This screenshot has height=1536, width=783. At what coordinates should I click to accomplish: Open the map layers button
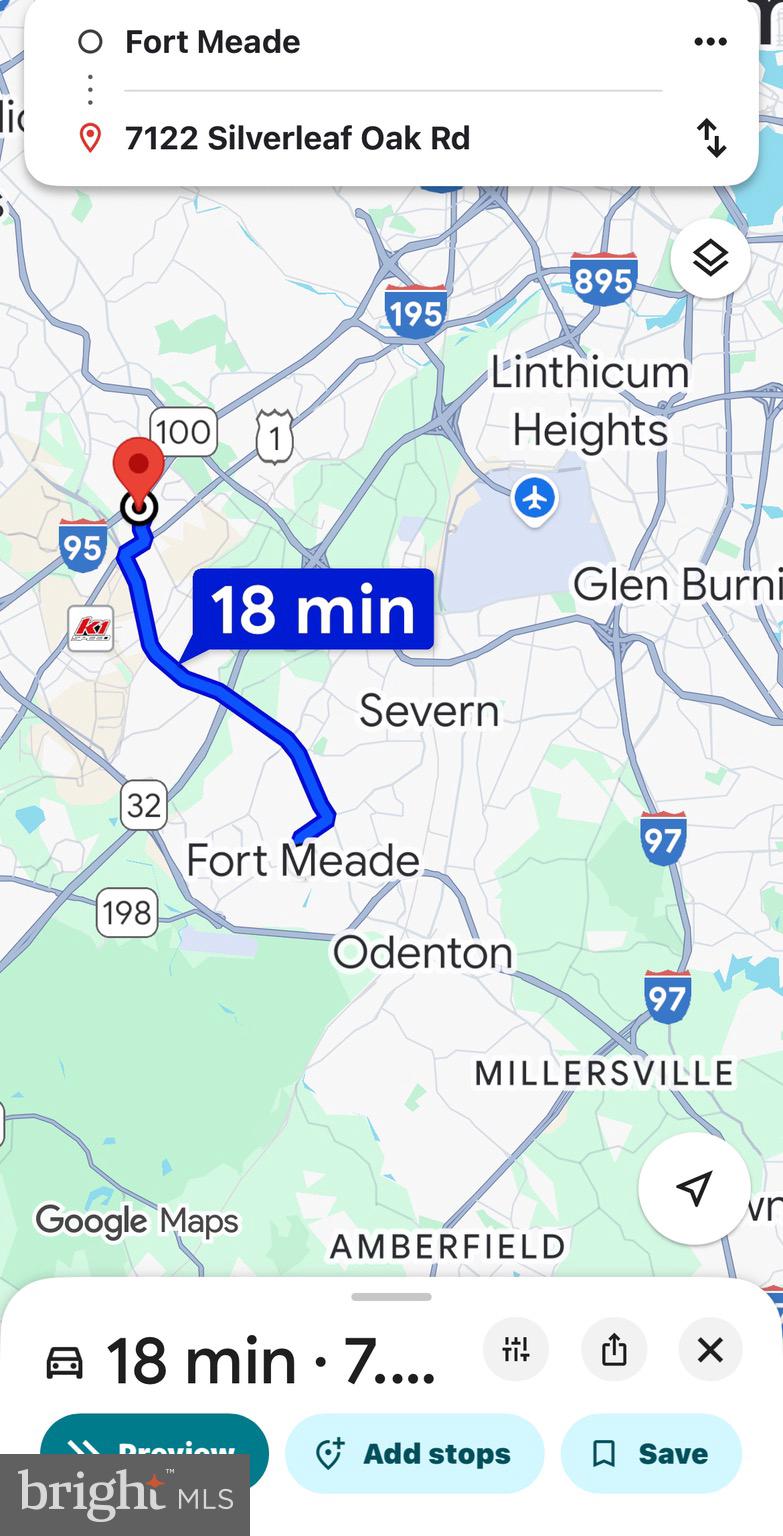710,259
